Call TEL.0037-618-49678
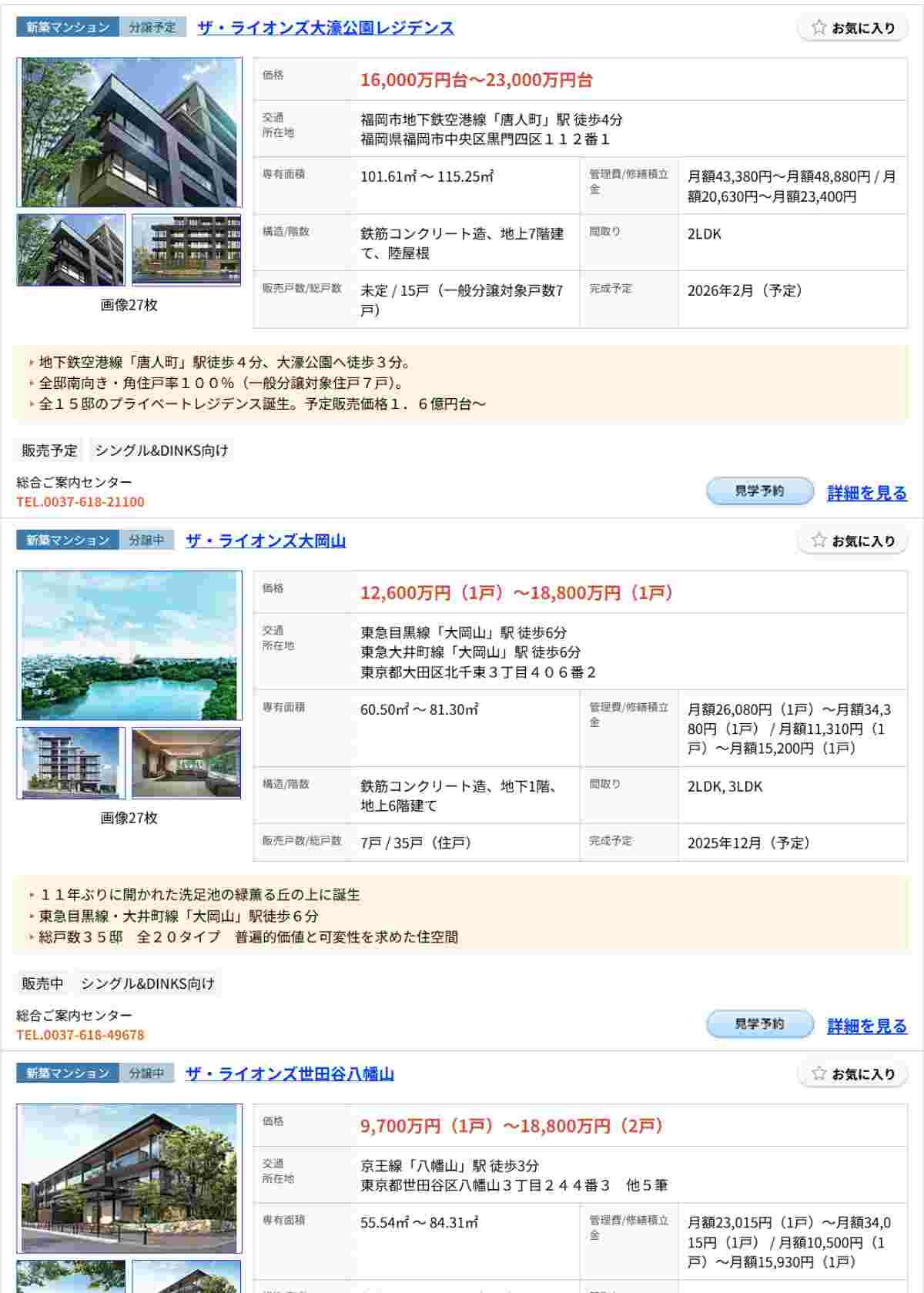Image resolution: width=924 pixels, height=1293 pixels. (81, 1034)
